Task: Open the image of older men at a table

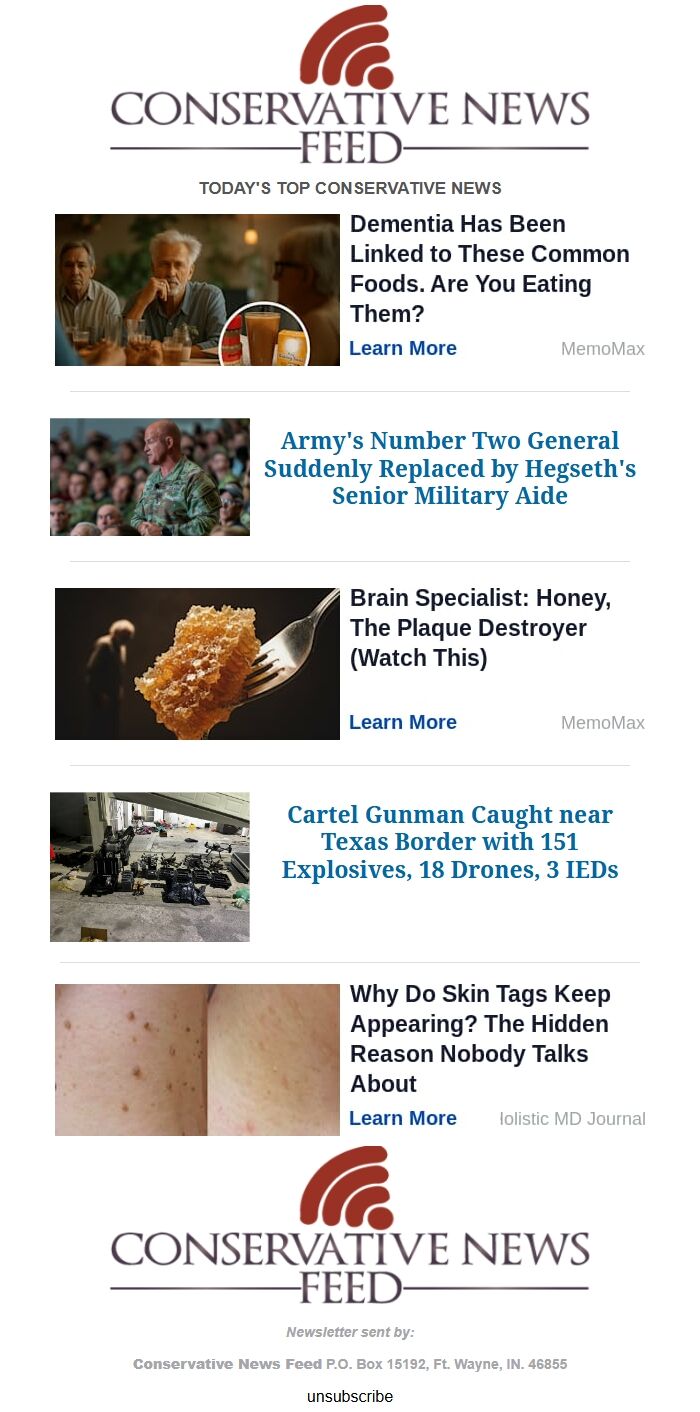Action: (197, 290)
